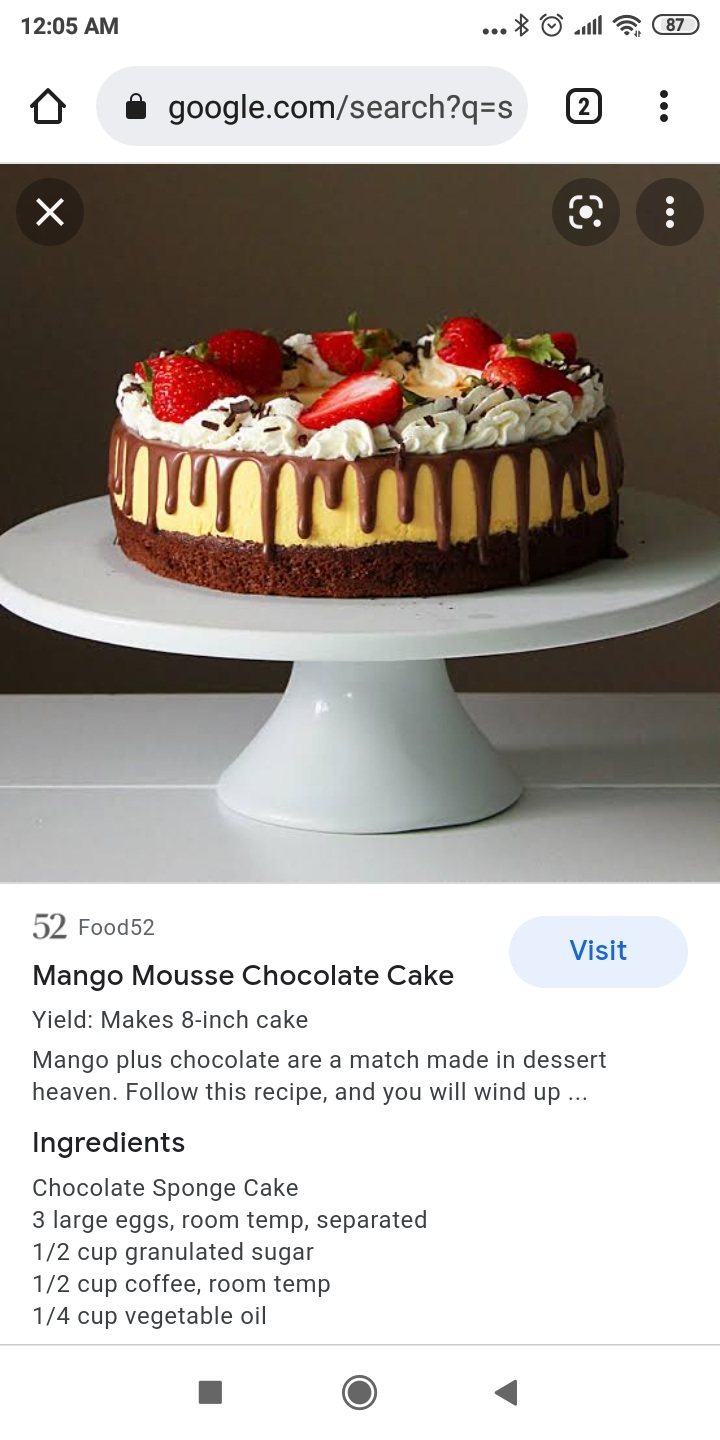
Task: Visit the Food52 recipe page
Action: tap(598, 951)
